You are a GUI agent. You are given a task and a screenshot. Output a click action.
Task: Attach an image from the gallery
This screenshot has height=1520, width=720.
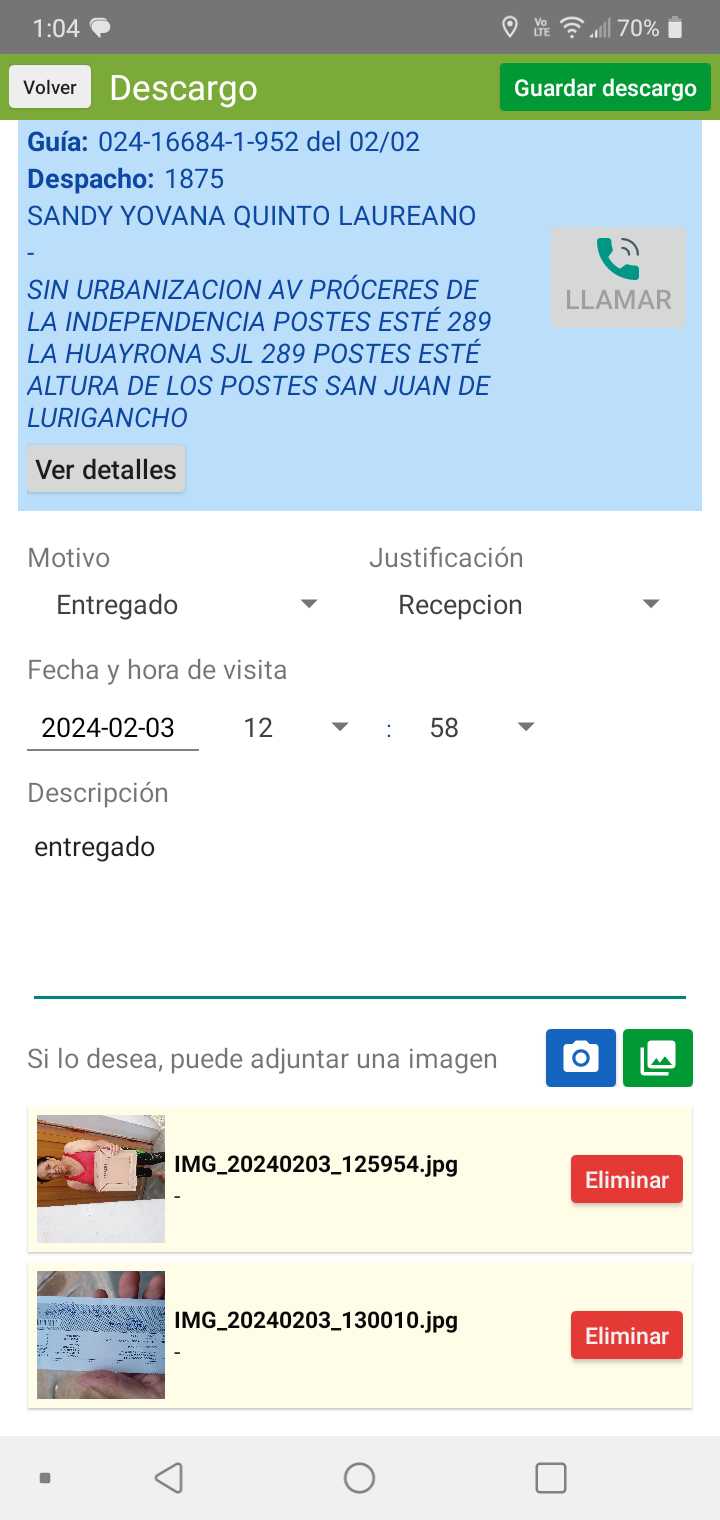click(x=658, y=1058)
